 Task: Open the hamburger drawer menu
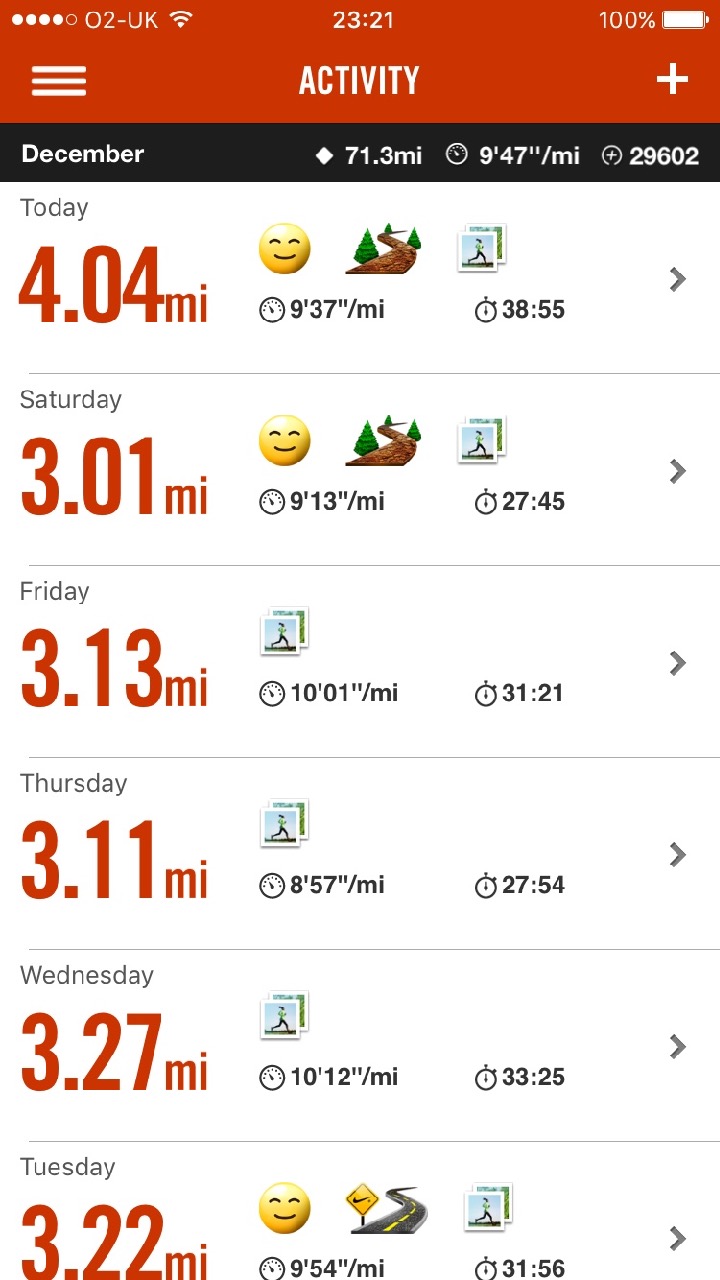59,81
